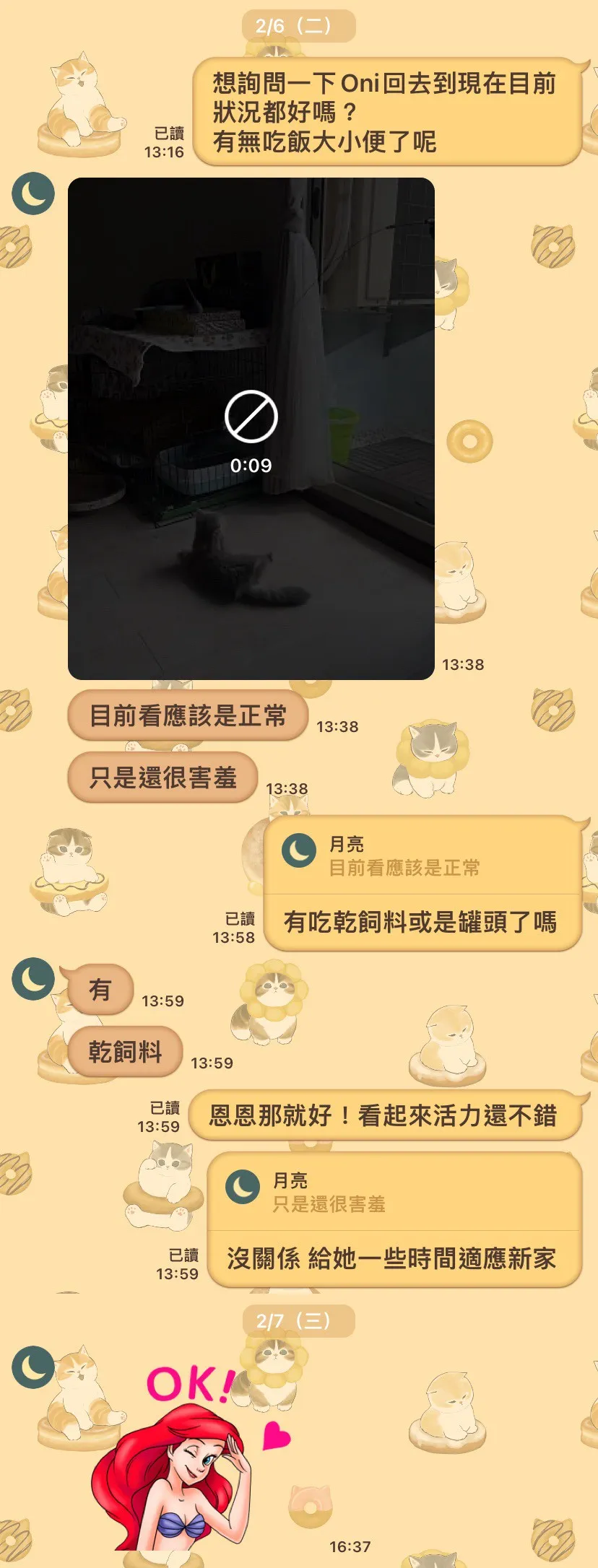
Task: Open the 0:09 video message
Action: click(x=251, y=427)
